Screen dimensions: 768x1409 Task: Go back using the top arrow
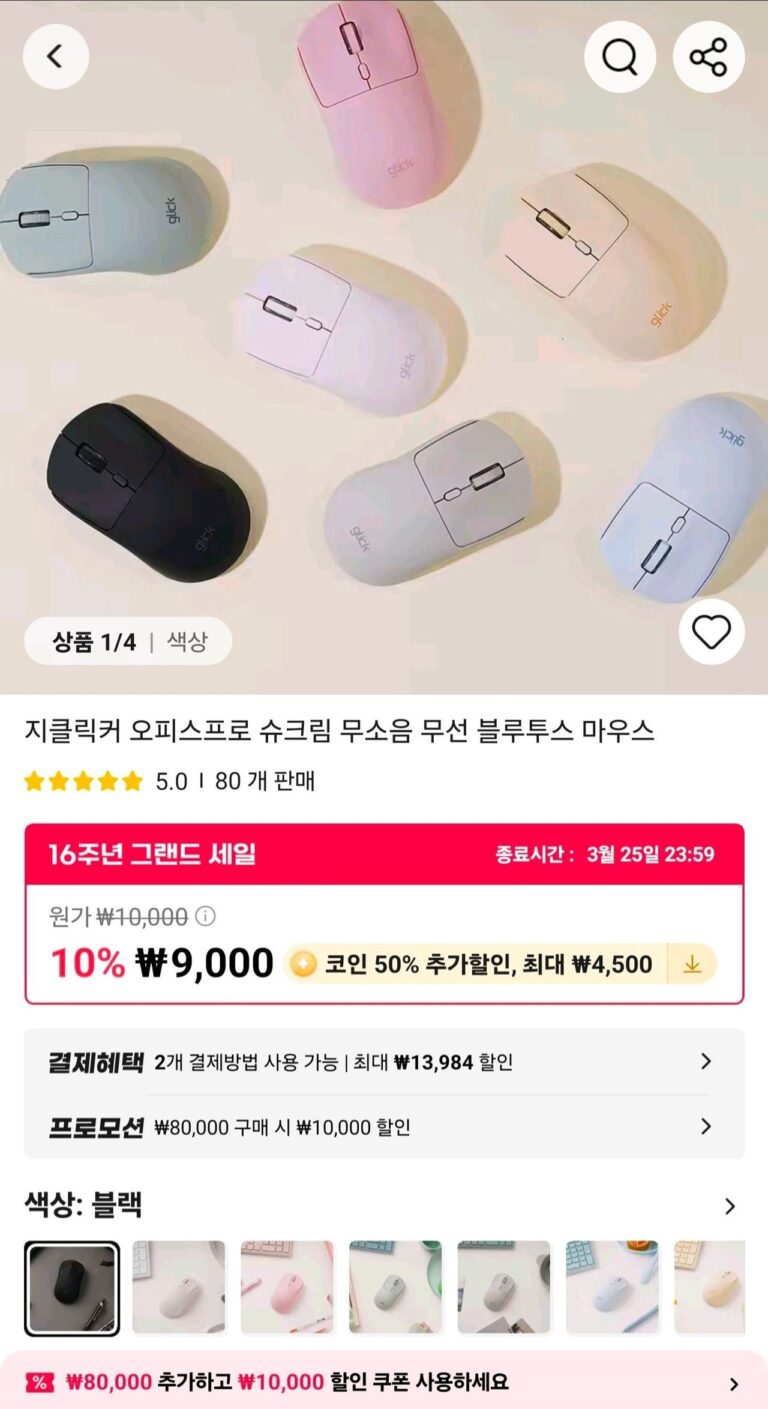[55, 57]
